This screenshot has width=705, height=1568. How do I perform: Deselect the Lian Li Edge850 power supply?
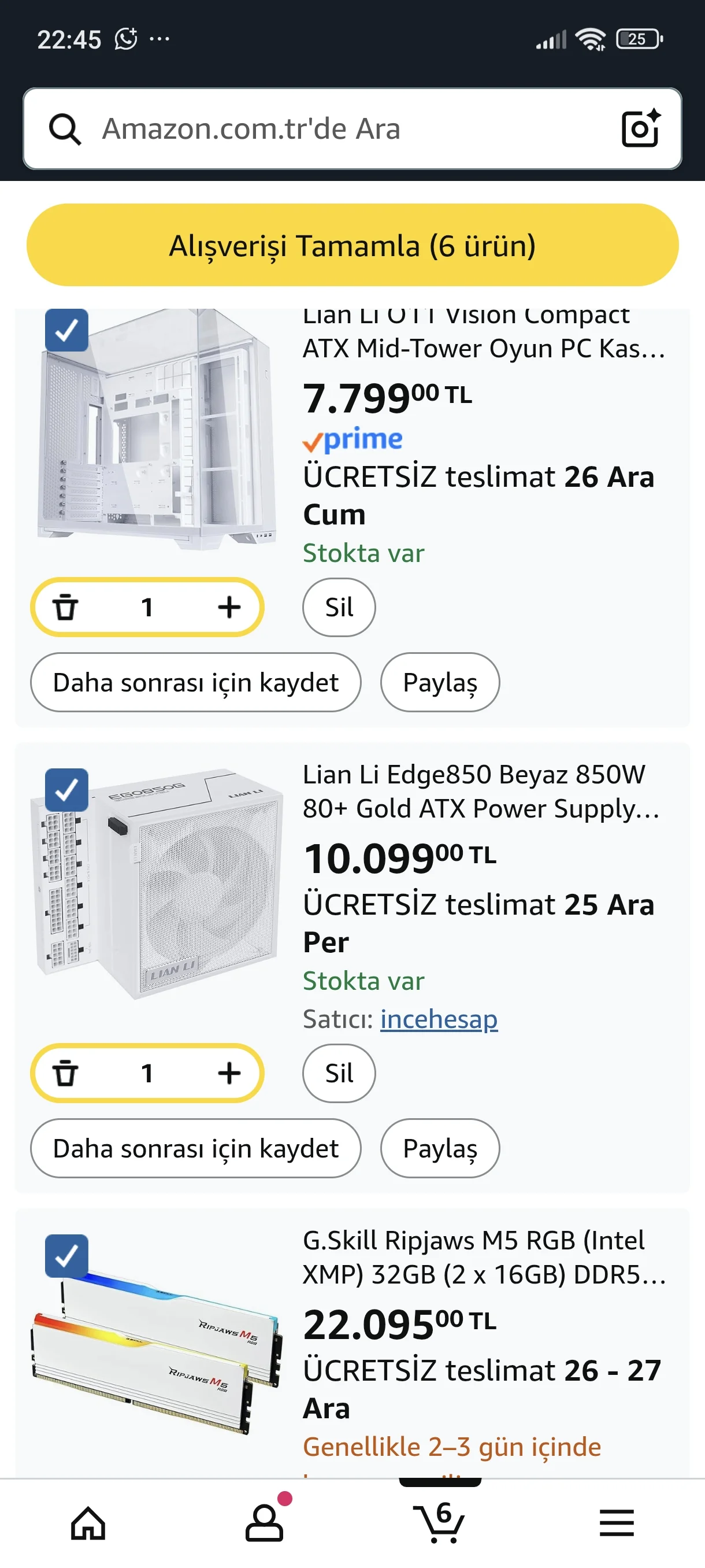[67, 789]
